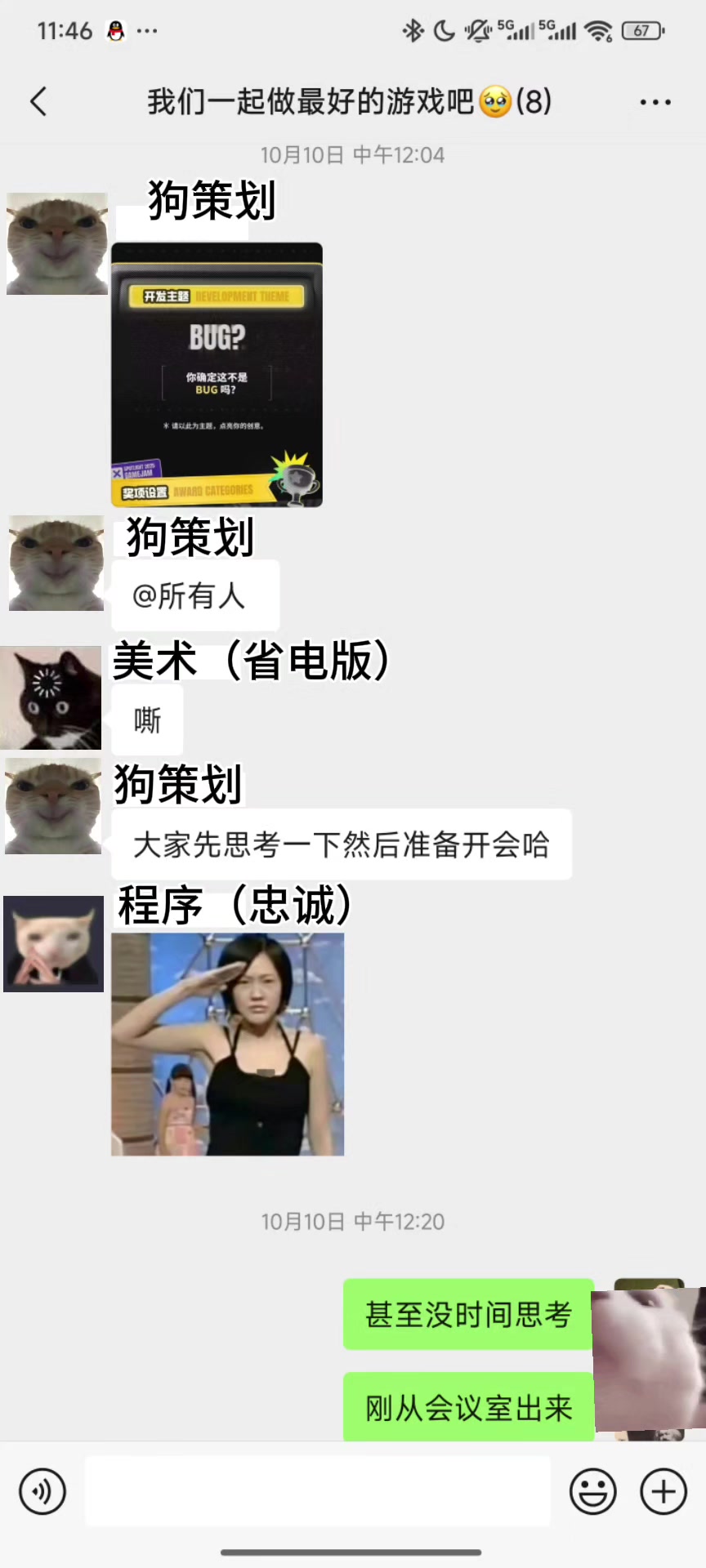Screen dimensions: 706x1568
Task: Open the emoji sticker panel
Action: (592, 1491)
